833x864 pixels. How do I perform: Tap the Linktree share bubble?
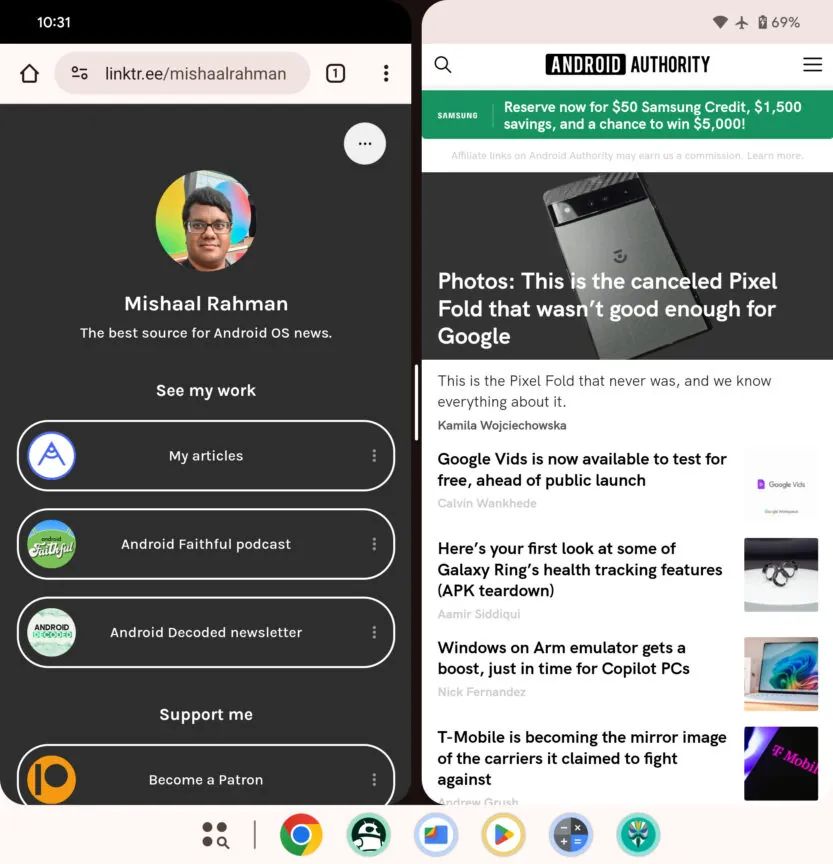[x=364, y=144]
